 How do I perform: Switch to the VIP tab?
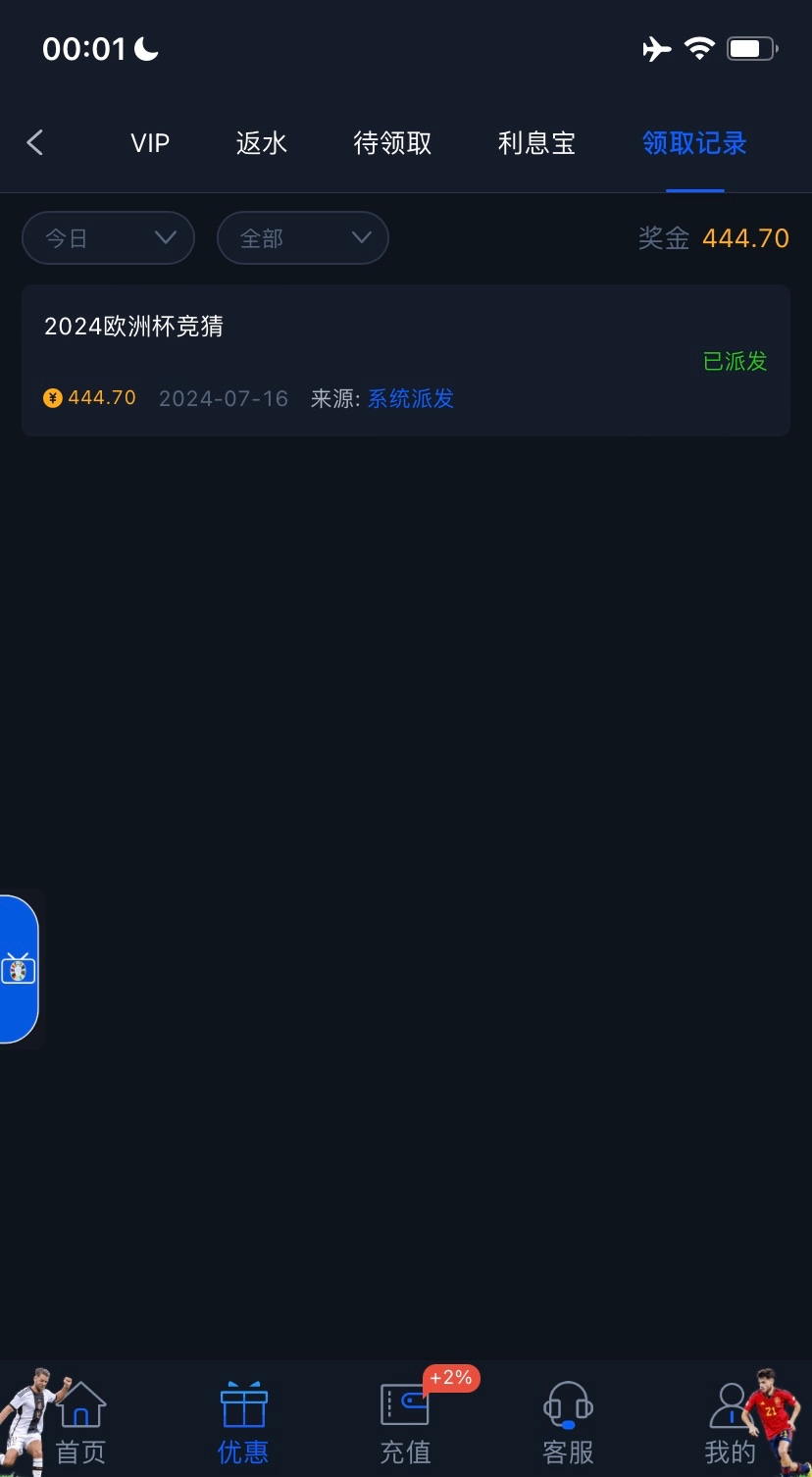[x=150, y=143]
